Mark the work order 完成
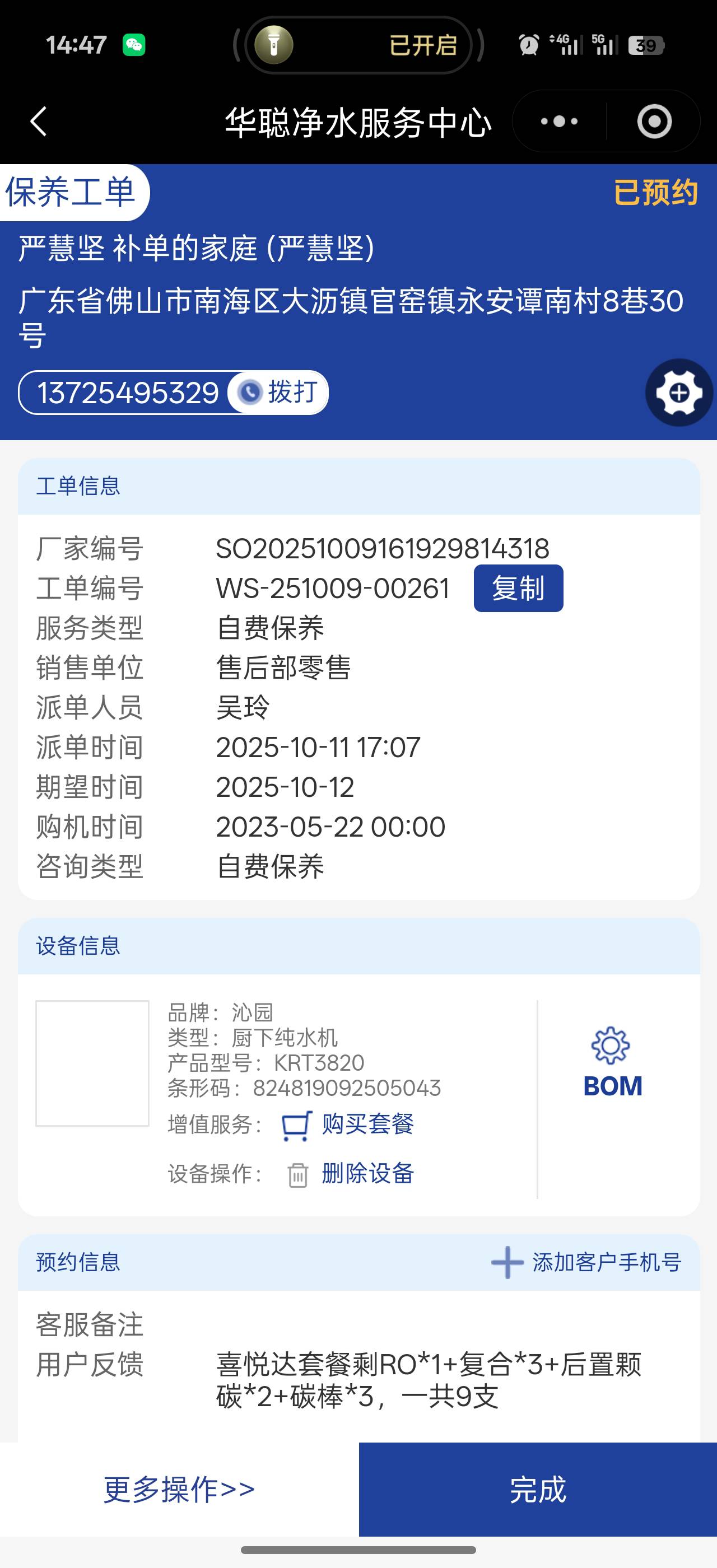717x1568 pixels. 537,1490
